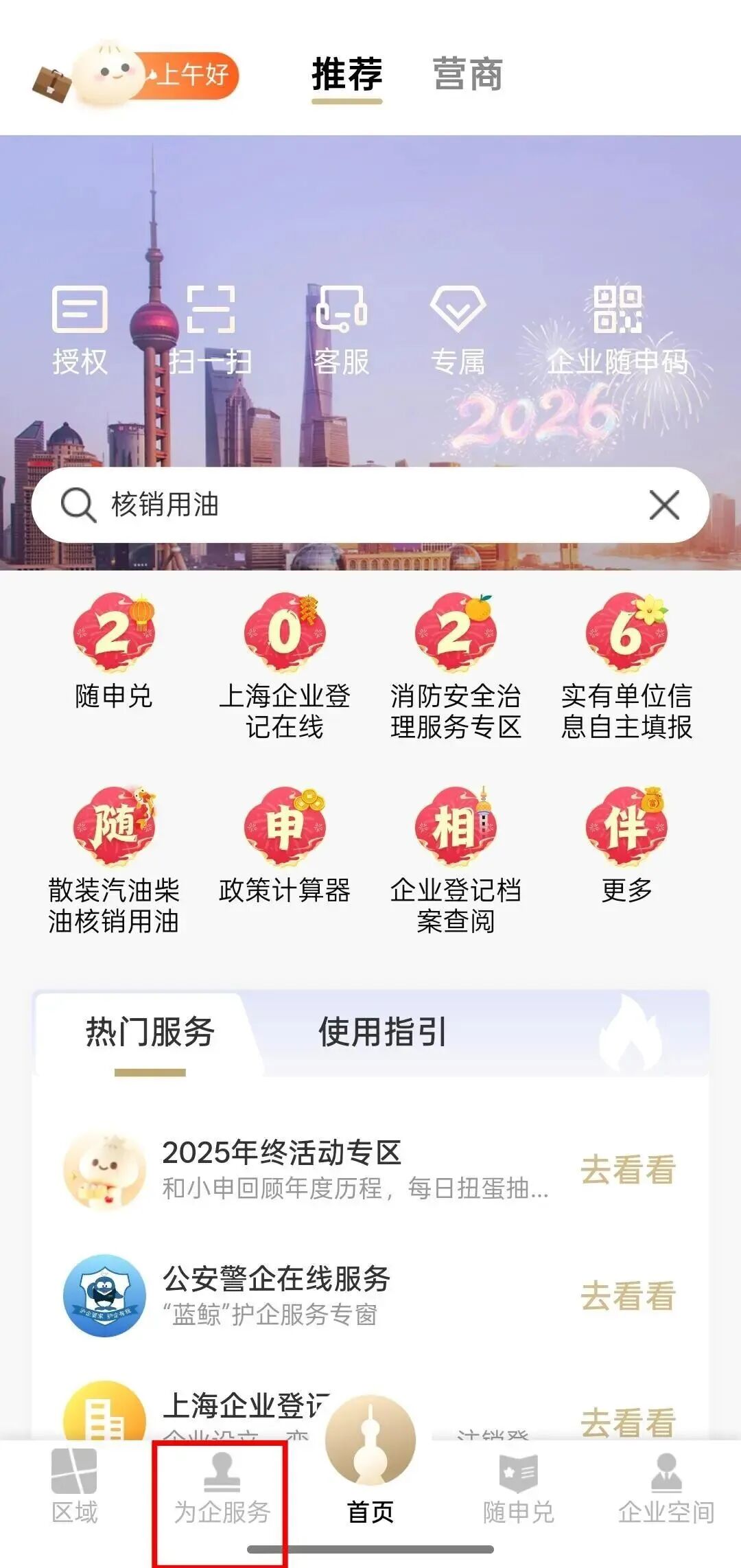
Task: Tap the search box with 核销用油
Action: (x=343, y=505)
